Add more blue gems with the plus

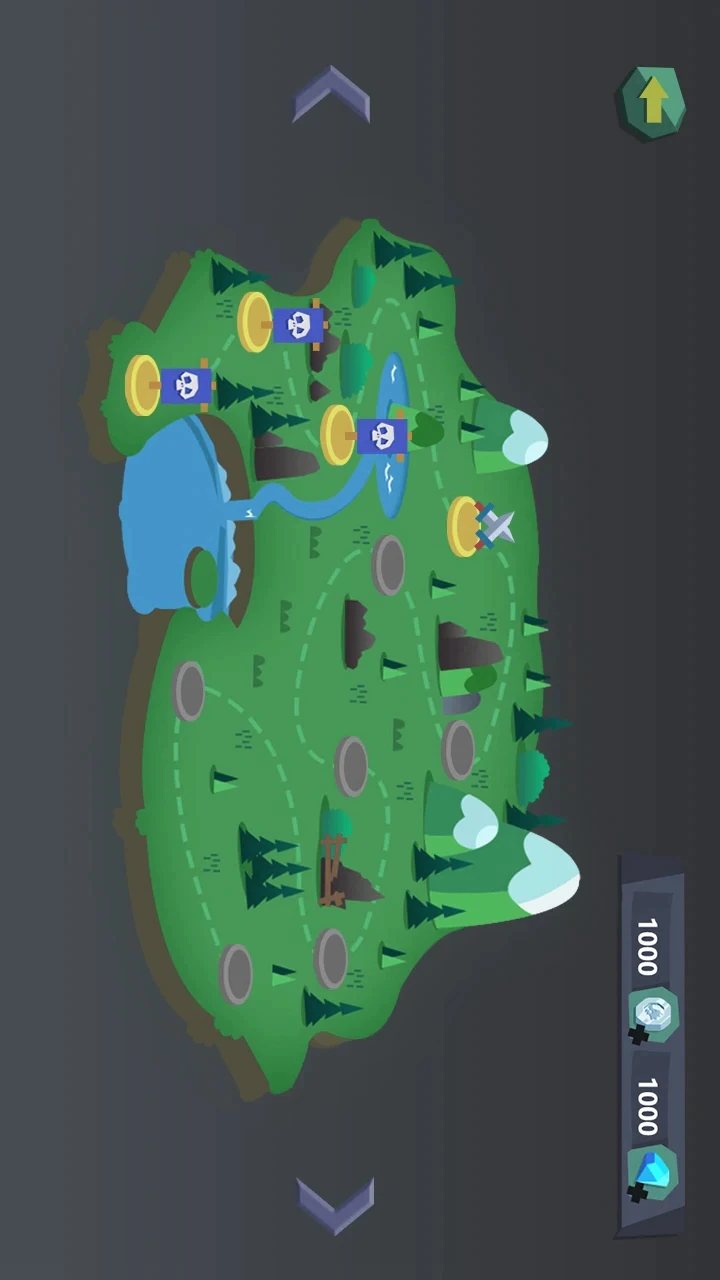637,1191
